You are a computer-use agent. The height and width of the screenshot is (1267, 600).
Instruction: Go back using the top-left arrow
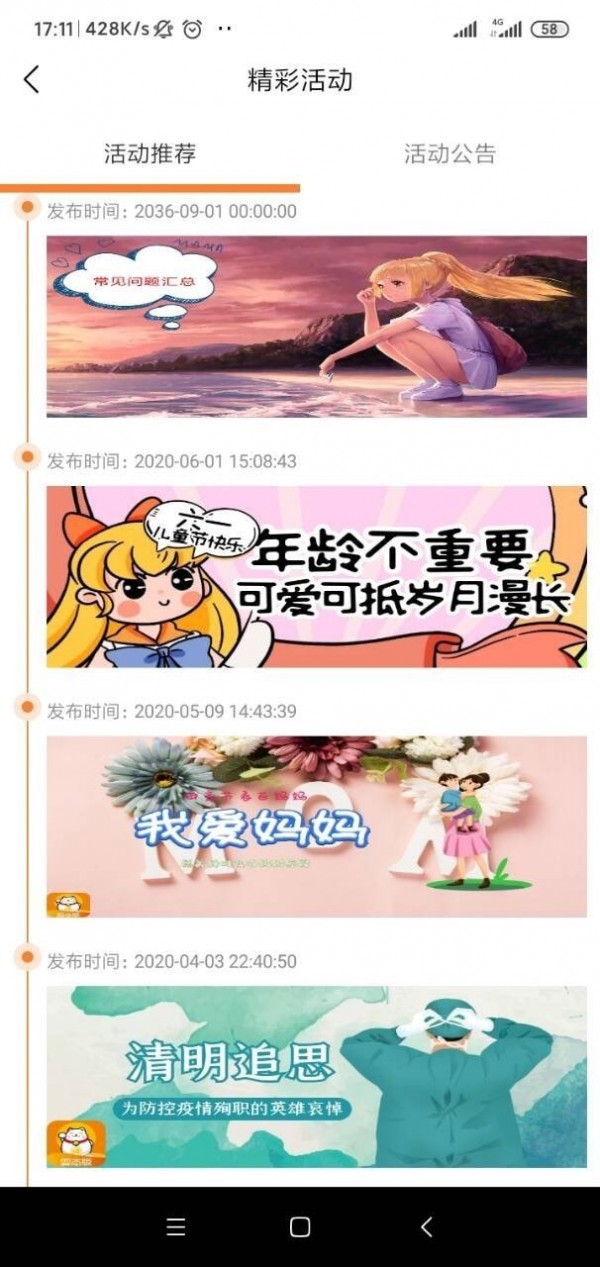[x=32, y=80]
